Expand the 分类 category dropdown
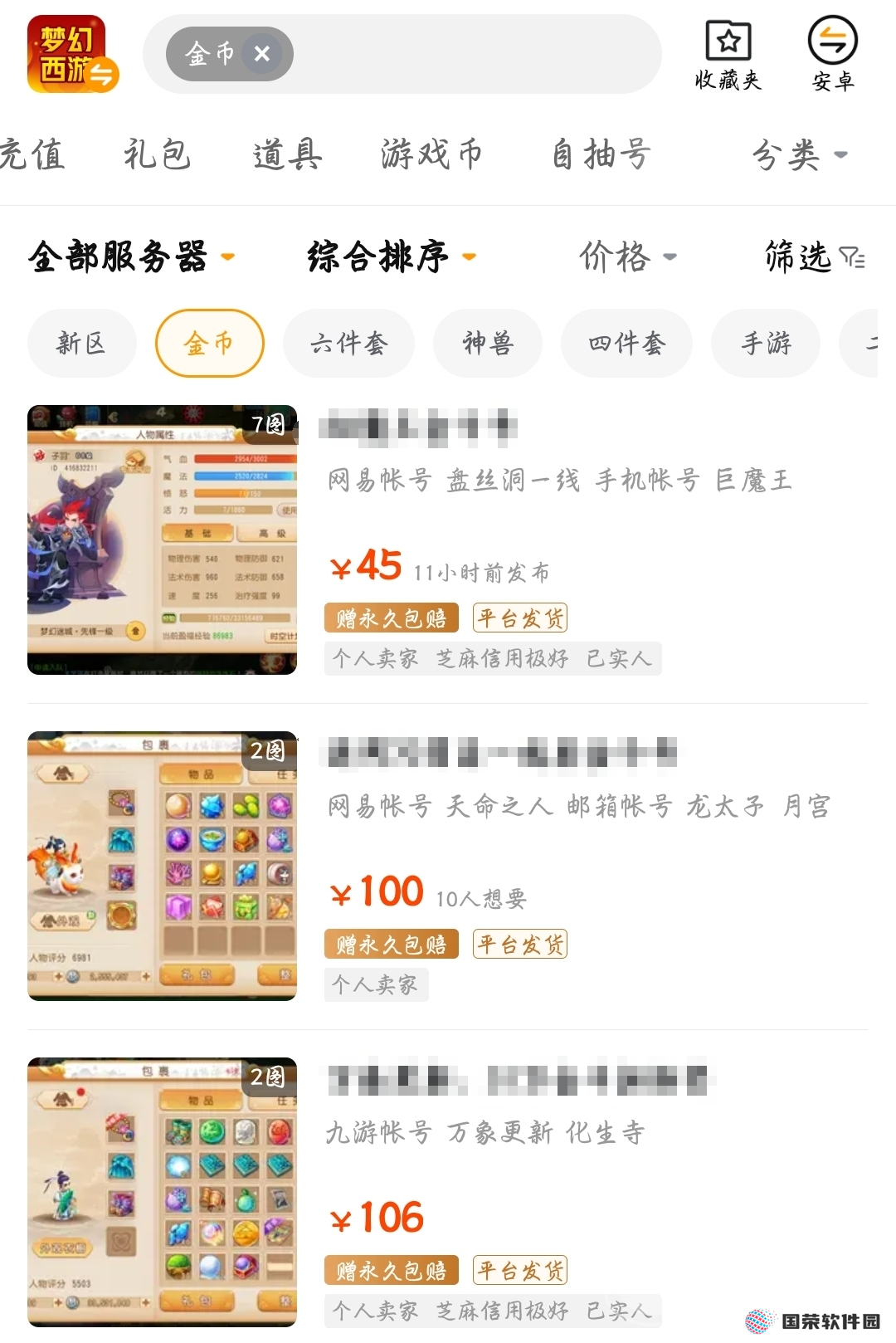The width and height of the screenshot is (896, 1343). click(x=799, y=154)
